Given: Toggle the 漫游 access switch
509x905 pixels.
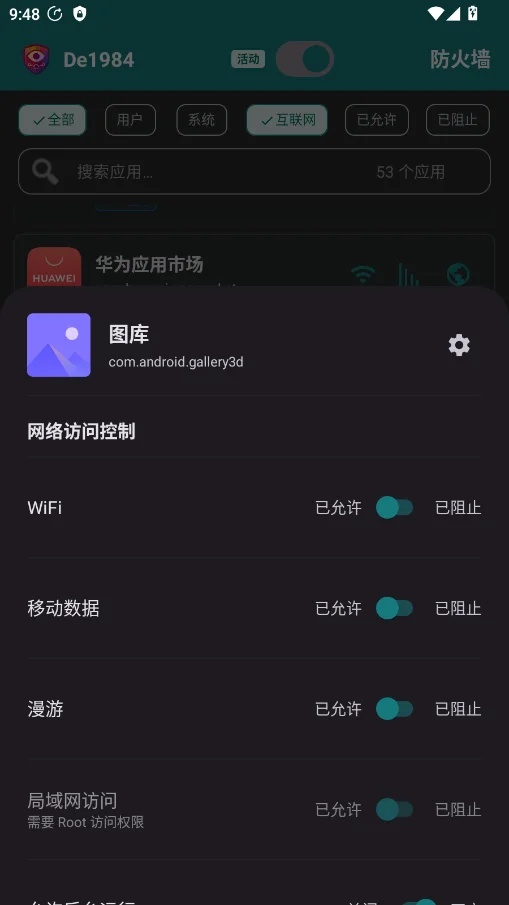Looking at the screenshot, I should pos(395,709).
